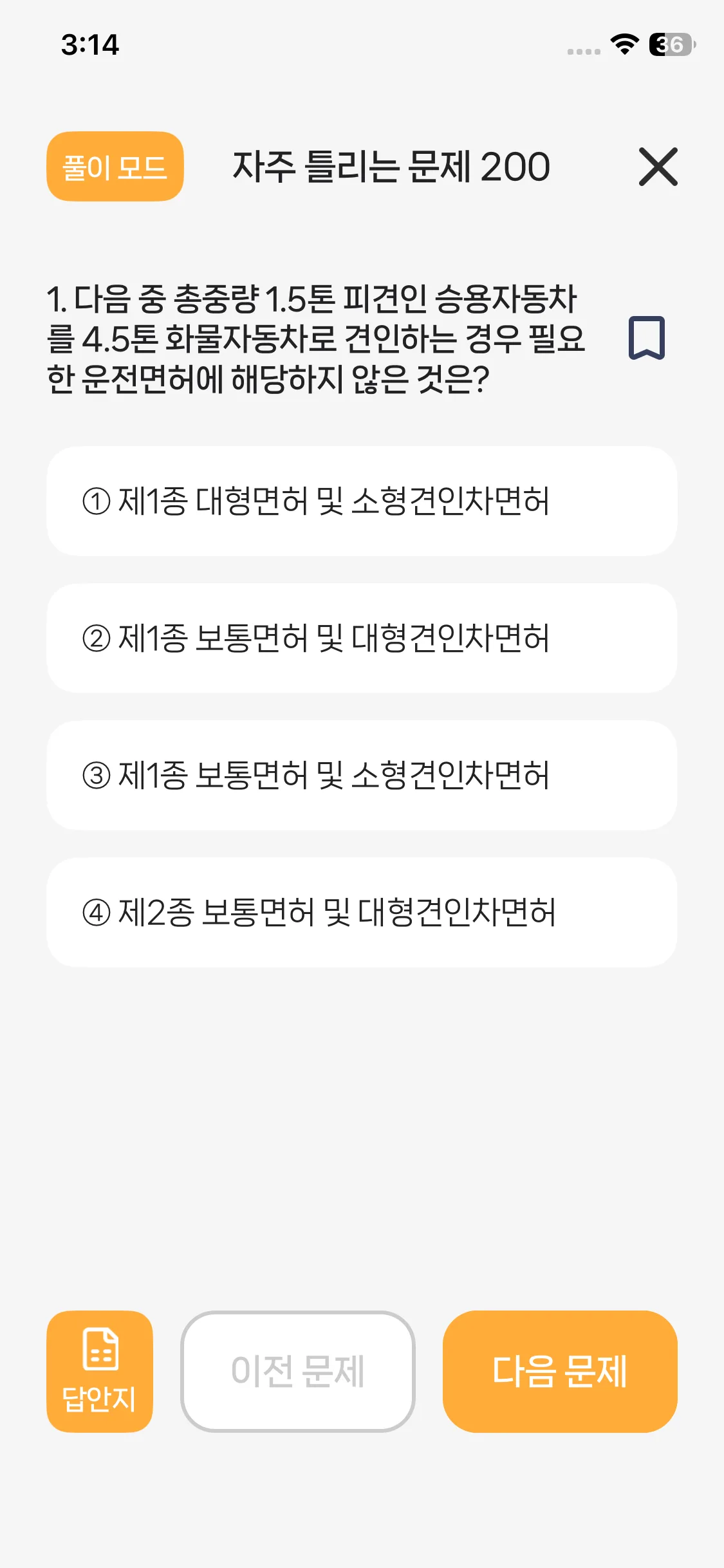
Task: Go back with 이전 문제
Action: (x=298, y=1371)
